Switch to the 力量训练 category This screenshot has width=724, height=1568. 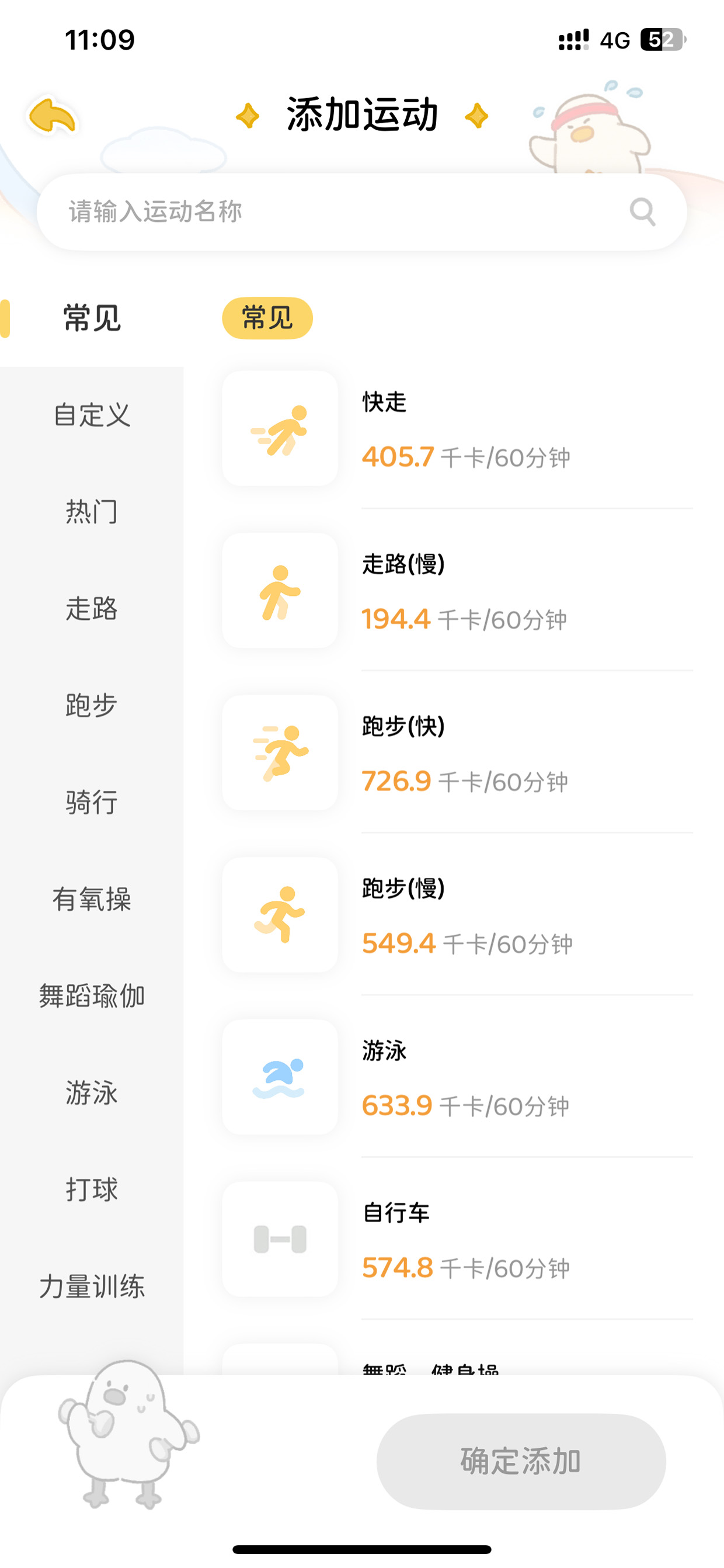coord(92,1286)
